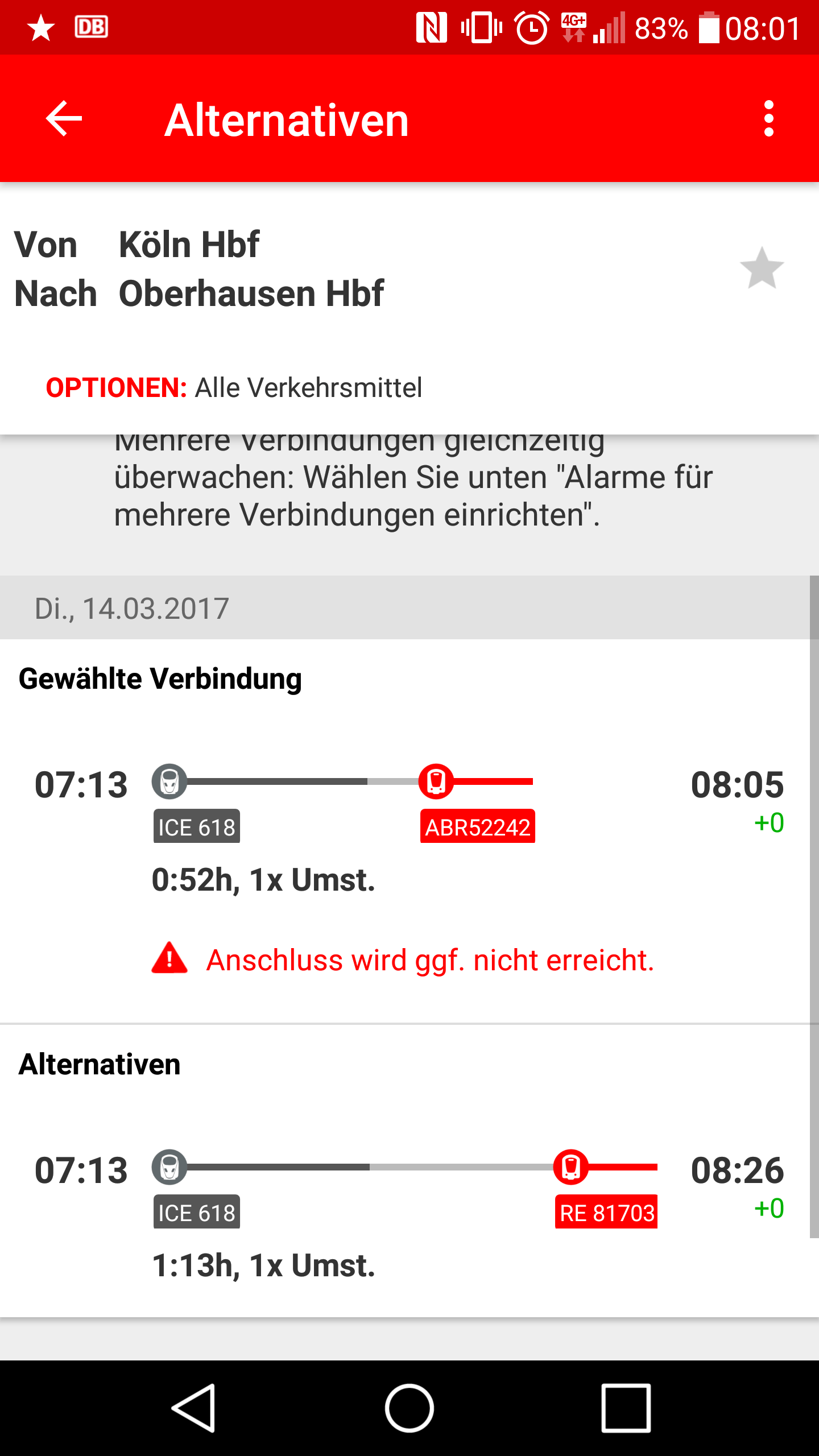
Task: Open the three-dot overflow menu
Action: pyautogui.click(x=769, y=119)
